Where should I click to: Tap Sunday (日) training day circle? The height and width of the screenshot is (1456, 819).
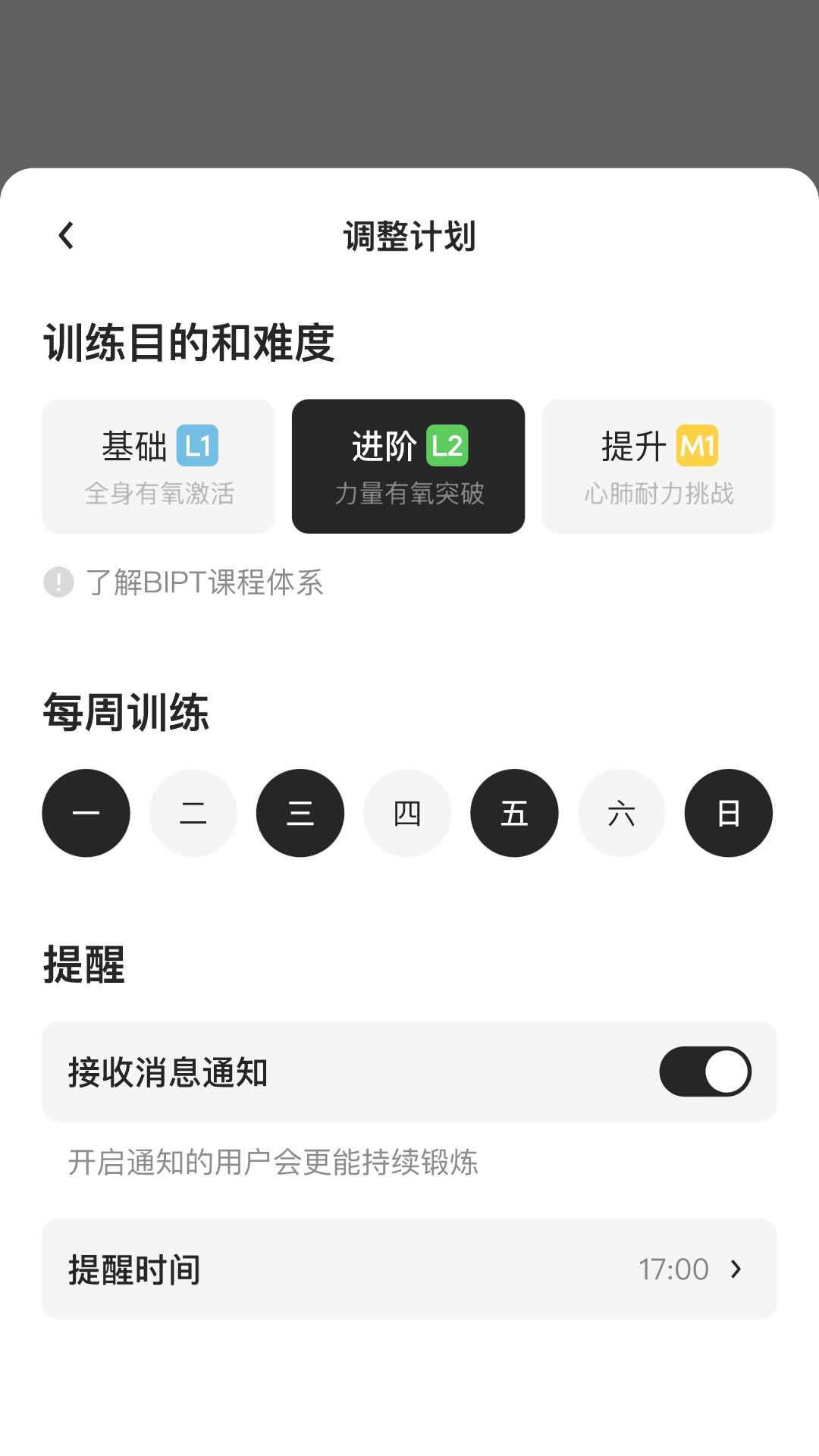(728, 812)
